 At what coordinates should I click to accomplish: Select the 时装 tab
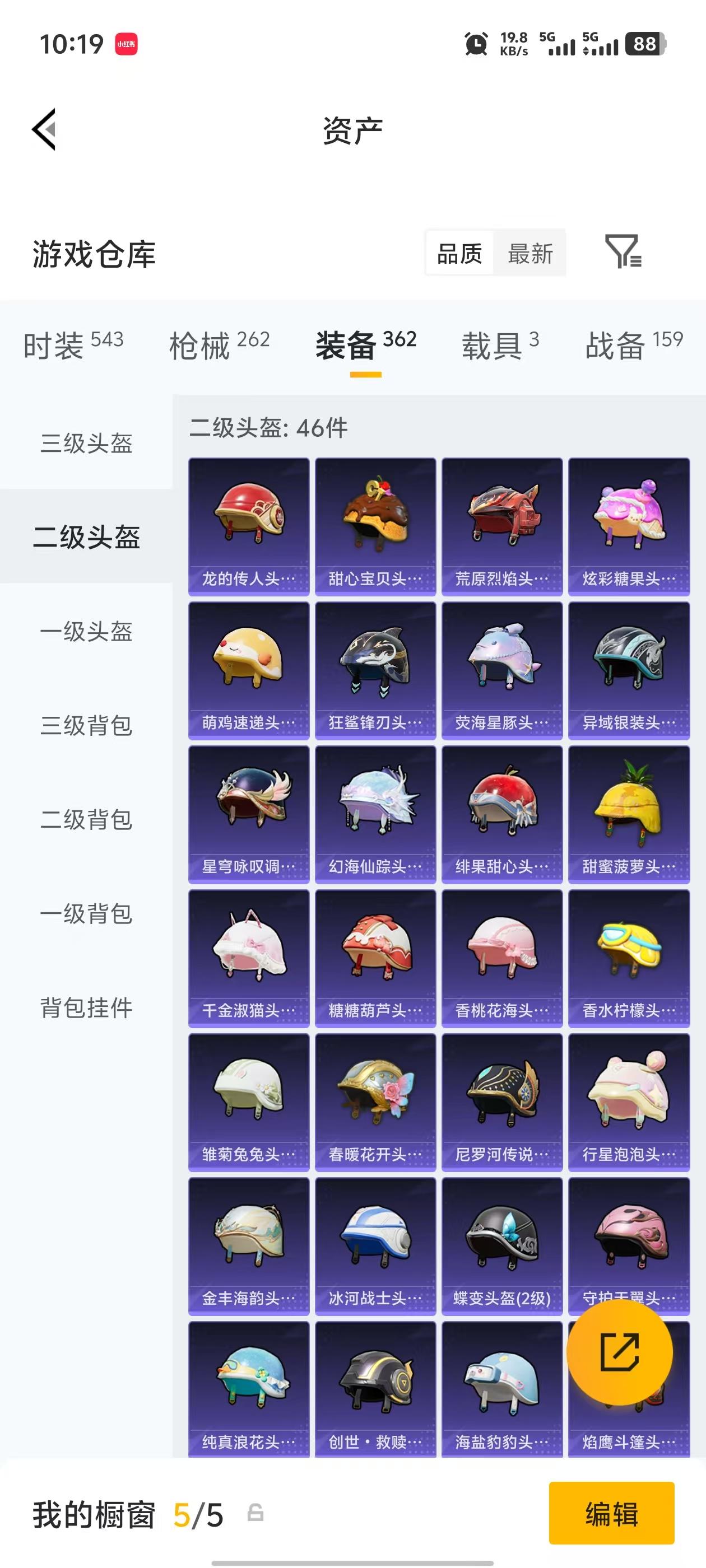[54, 344]
